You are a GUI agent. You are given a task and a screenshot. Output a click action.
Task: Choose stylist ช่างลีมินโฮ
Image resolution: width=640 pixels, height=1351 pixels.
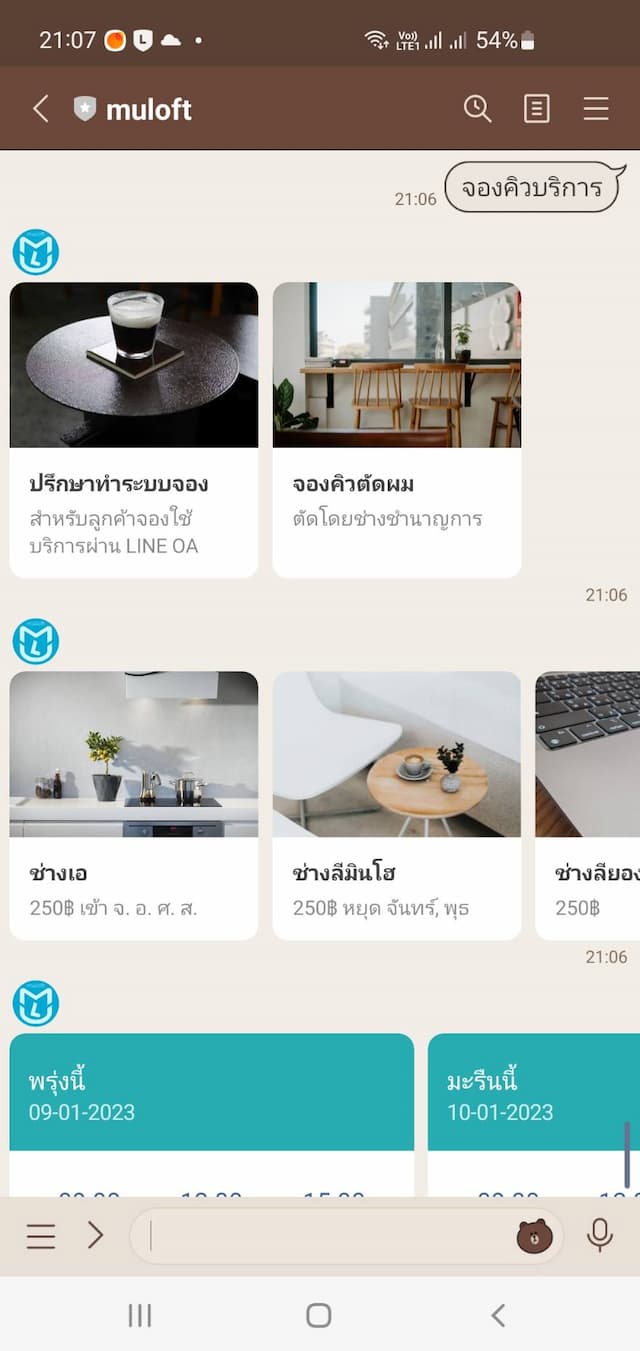tap(397, 805)
